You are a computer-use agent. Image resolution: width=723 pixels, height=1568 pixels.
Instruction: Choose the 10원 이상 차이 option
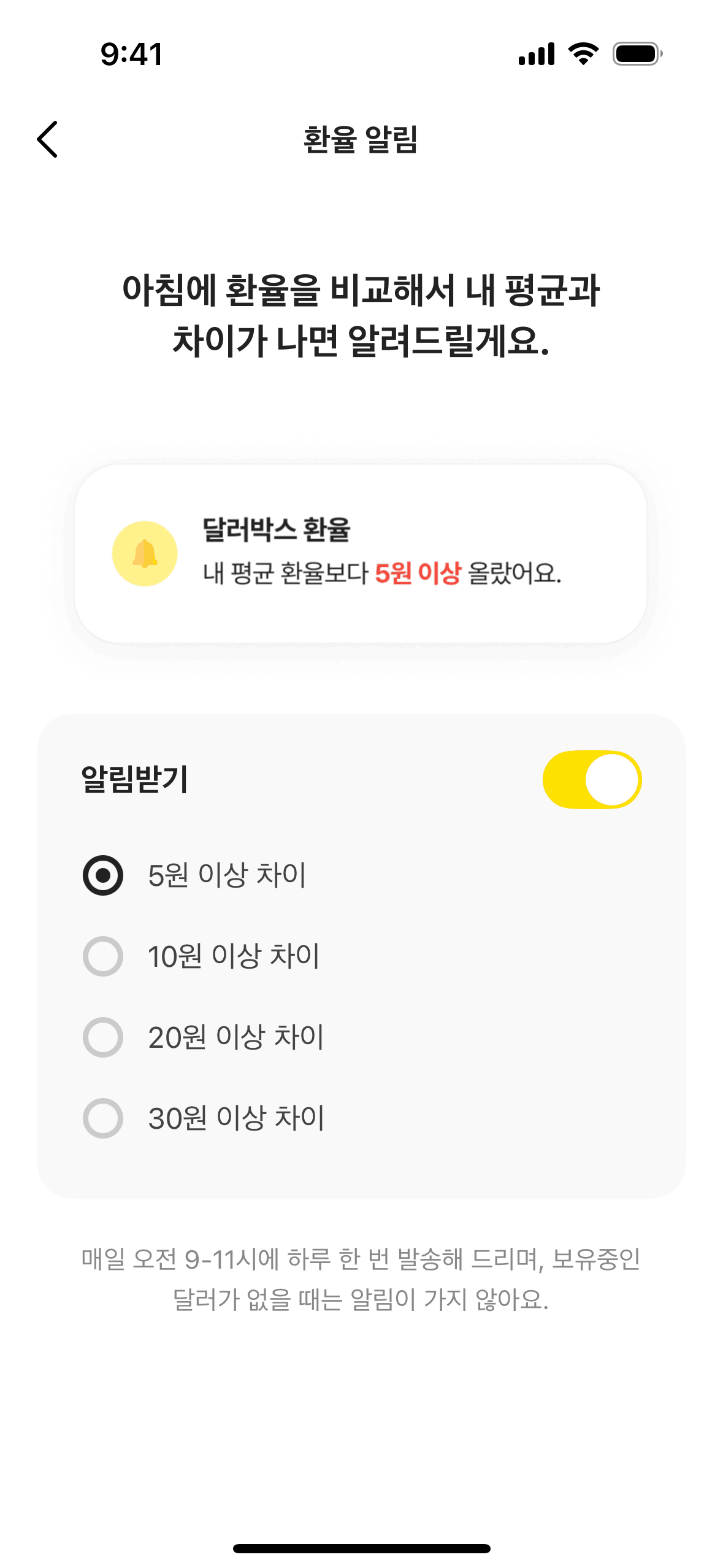point(103,956)
